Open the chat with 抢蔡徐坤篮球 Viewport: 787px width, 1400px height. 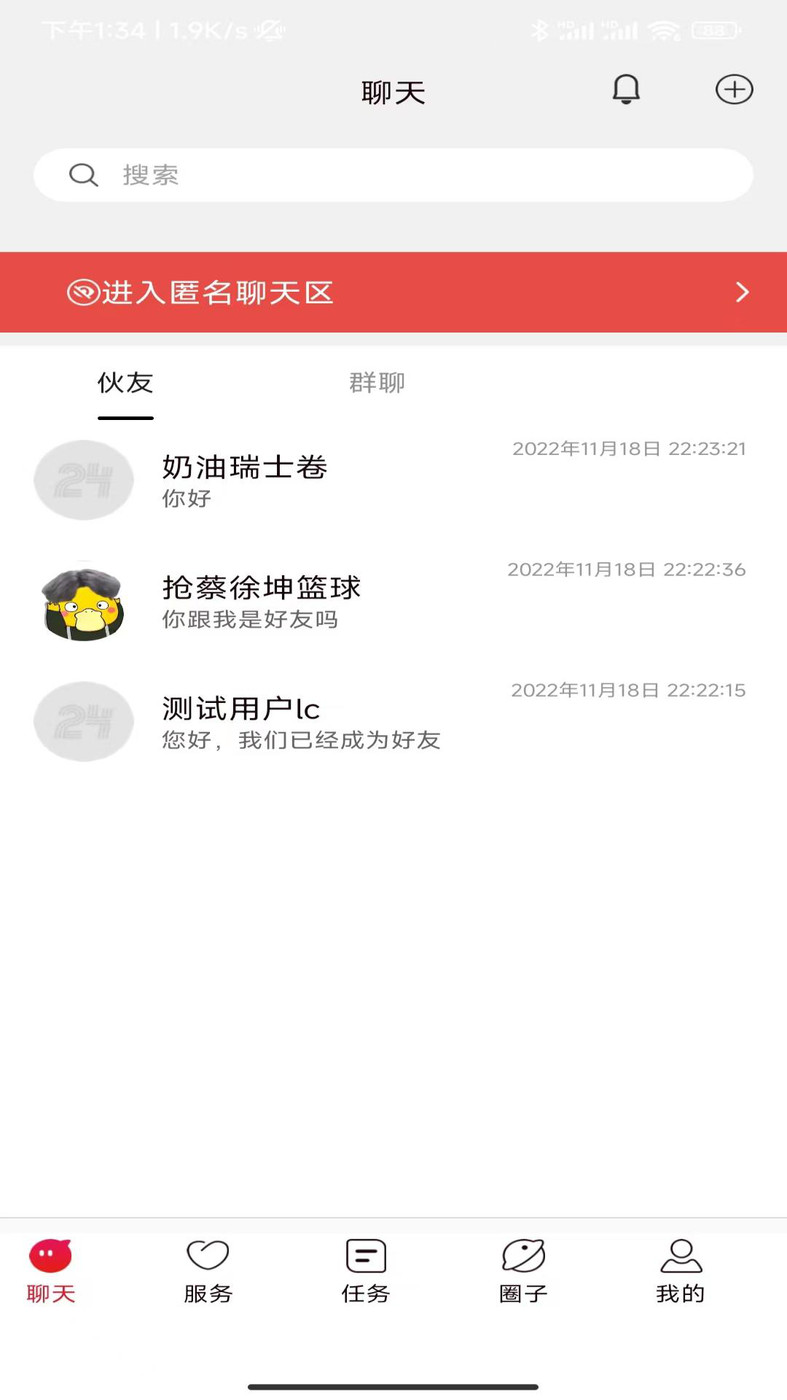pos(393,601)
